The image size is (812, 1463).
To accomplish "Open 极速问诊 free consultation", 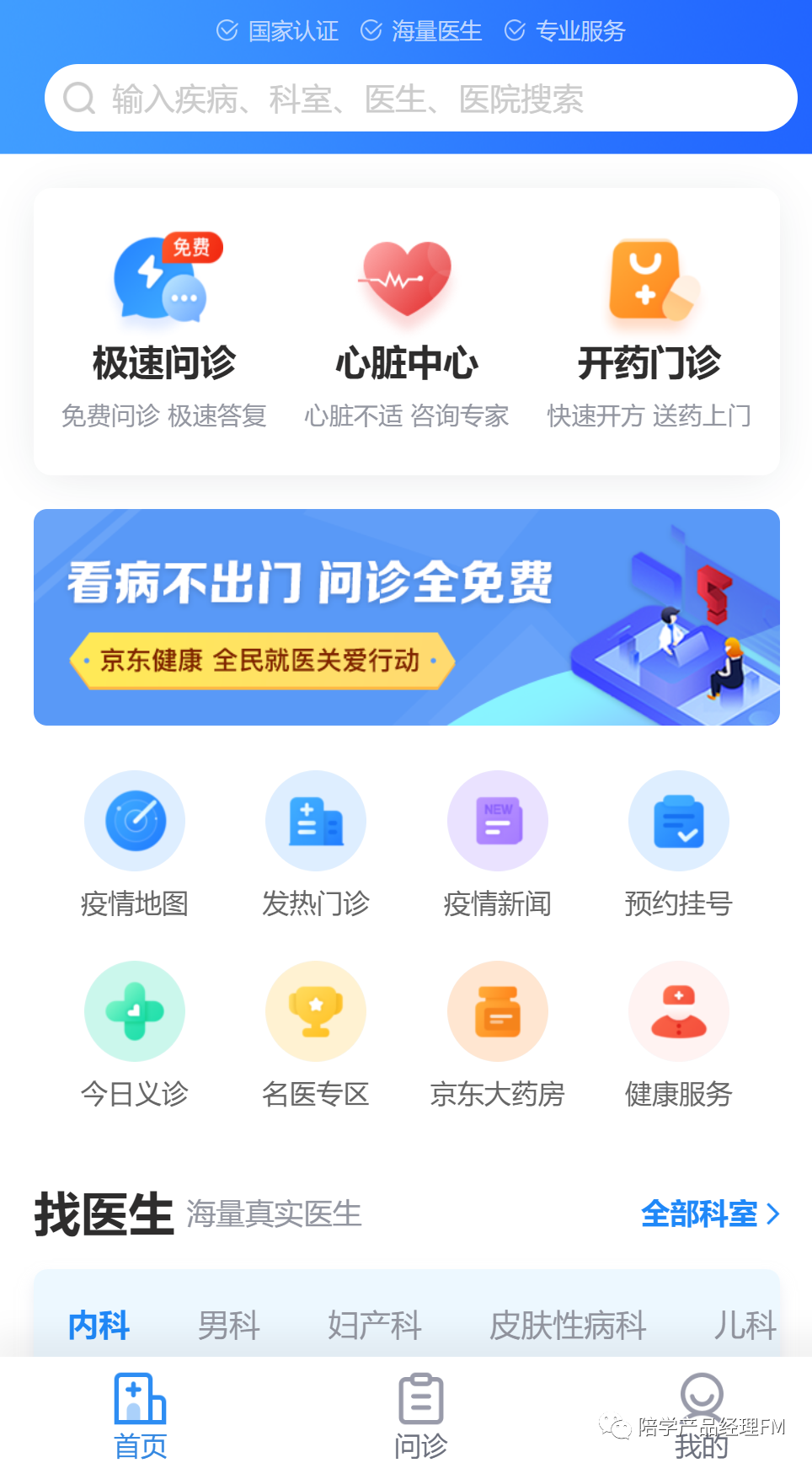I will click(x=163, y=329).
